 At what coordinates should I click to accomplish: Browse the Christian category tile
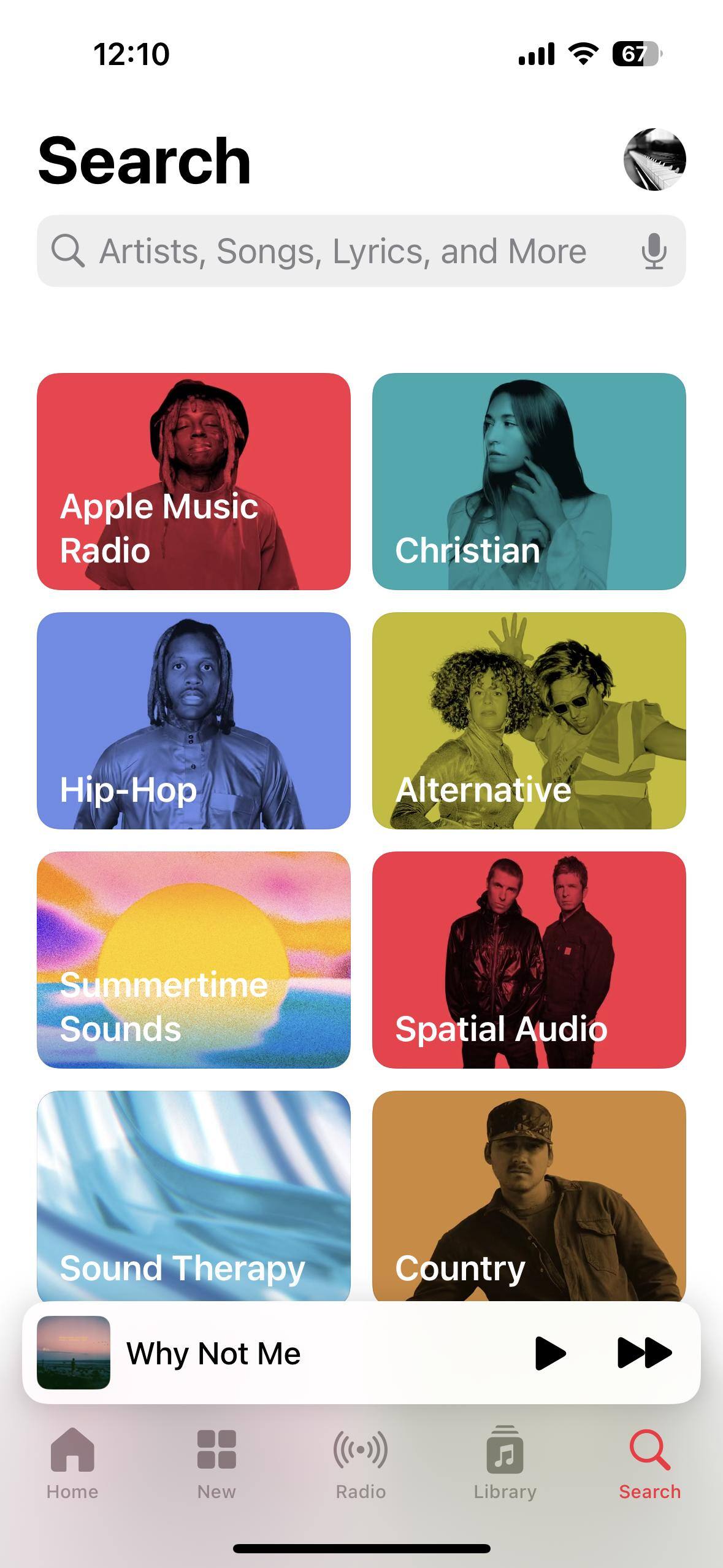click(529, 482)
